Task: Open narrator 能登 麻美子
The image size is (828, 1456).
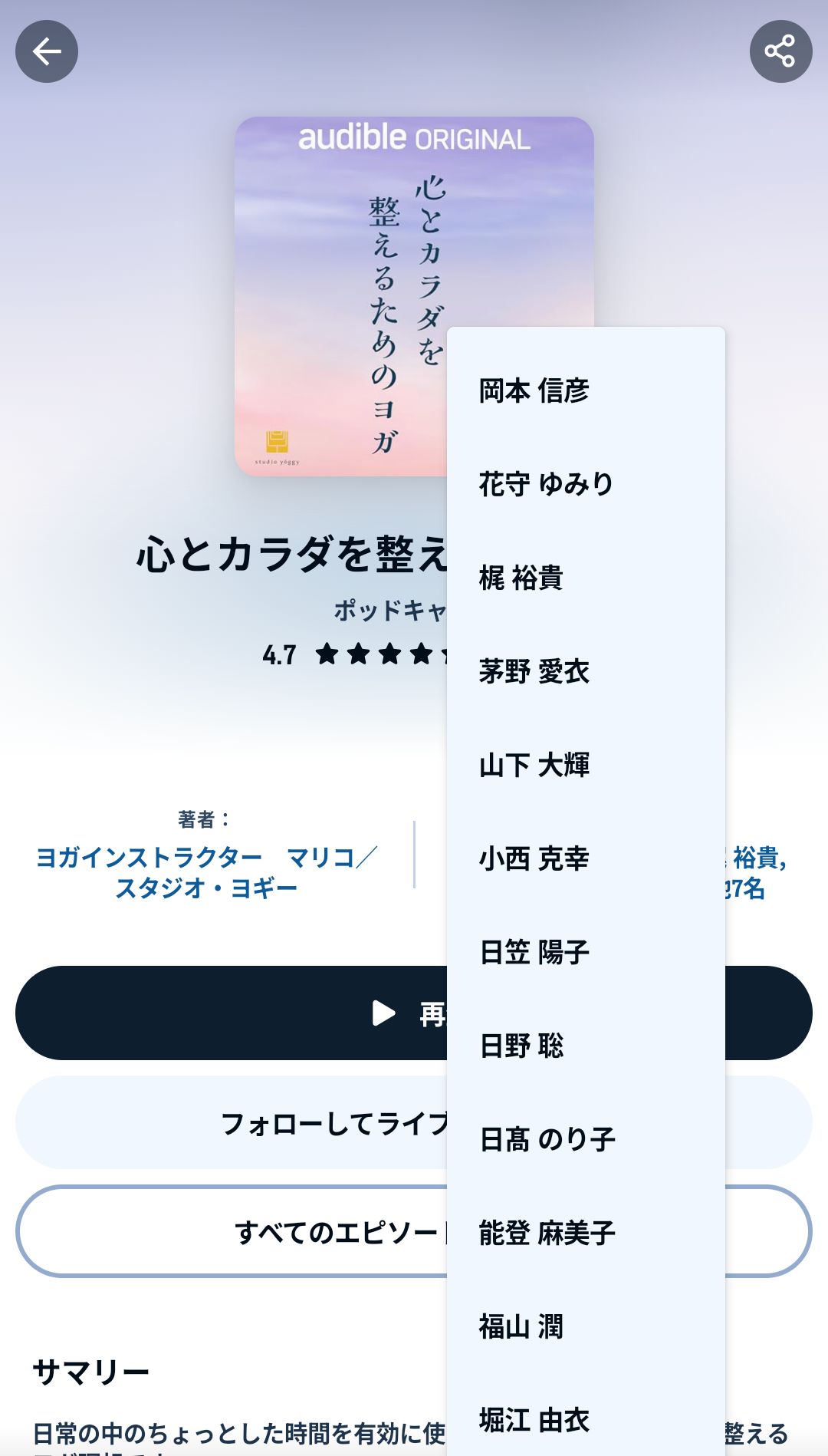Action: click(x=547, y=1233)
